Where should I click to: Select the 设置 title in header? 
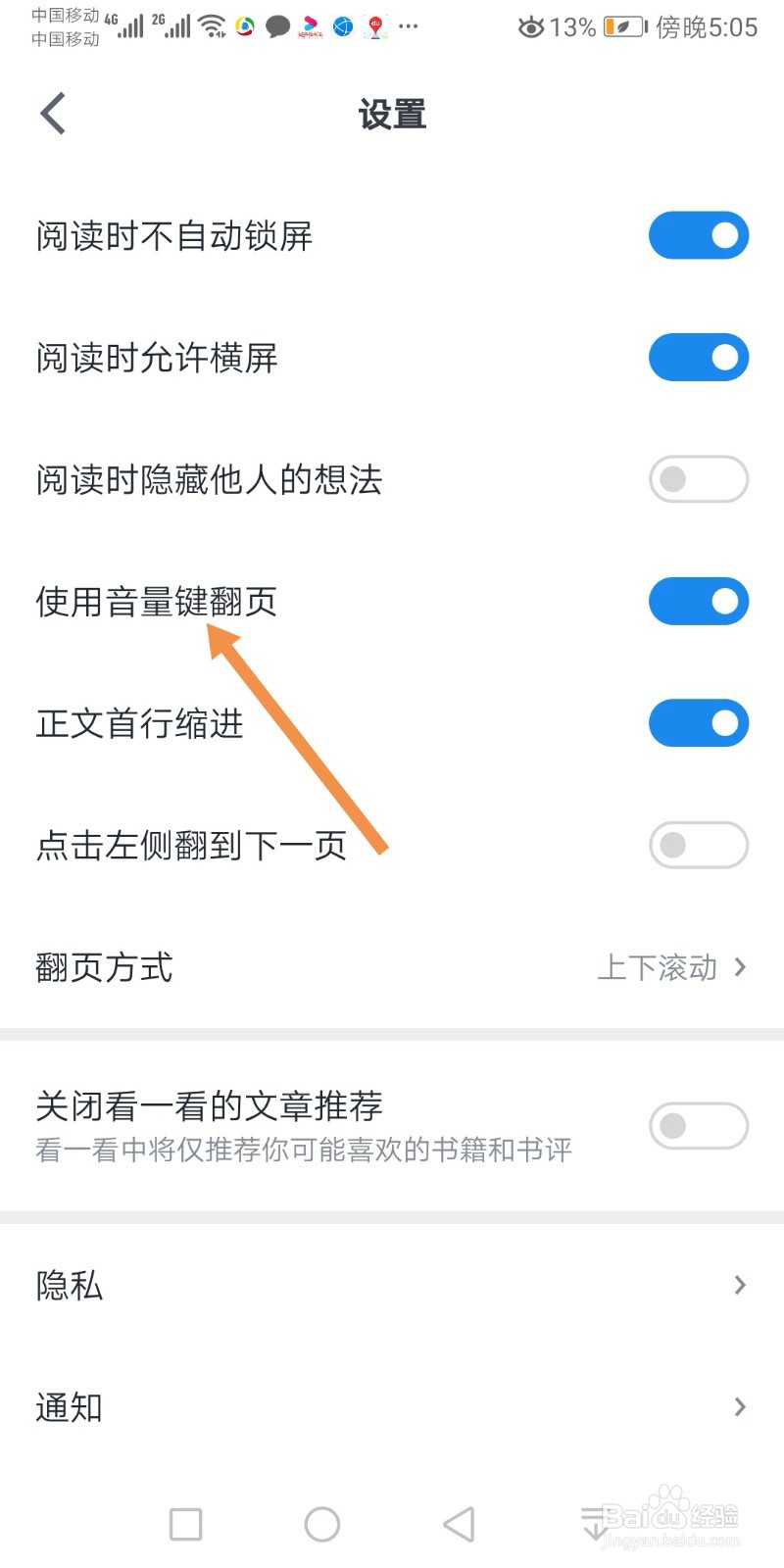(x=391, y=114)
